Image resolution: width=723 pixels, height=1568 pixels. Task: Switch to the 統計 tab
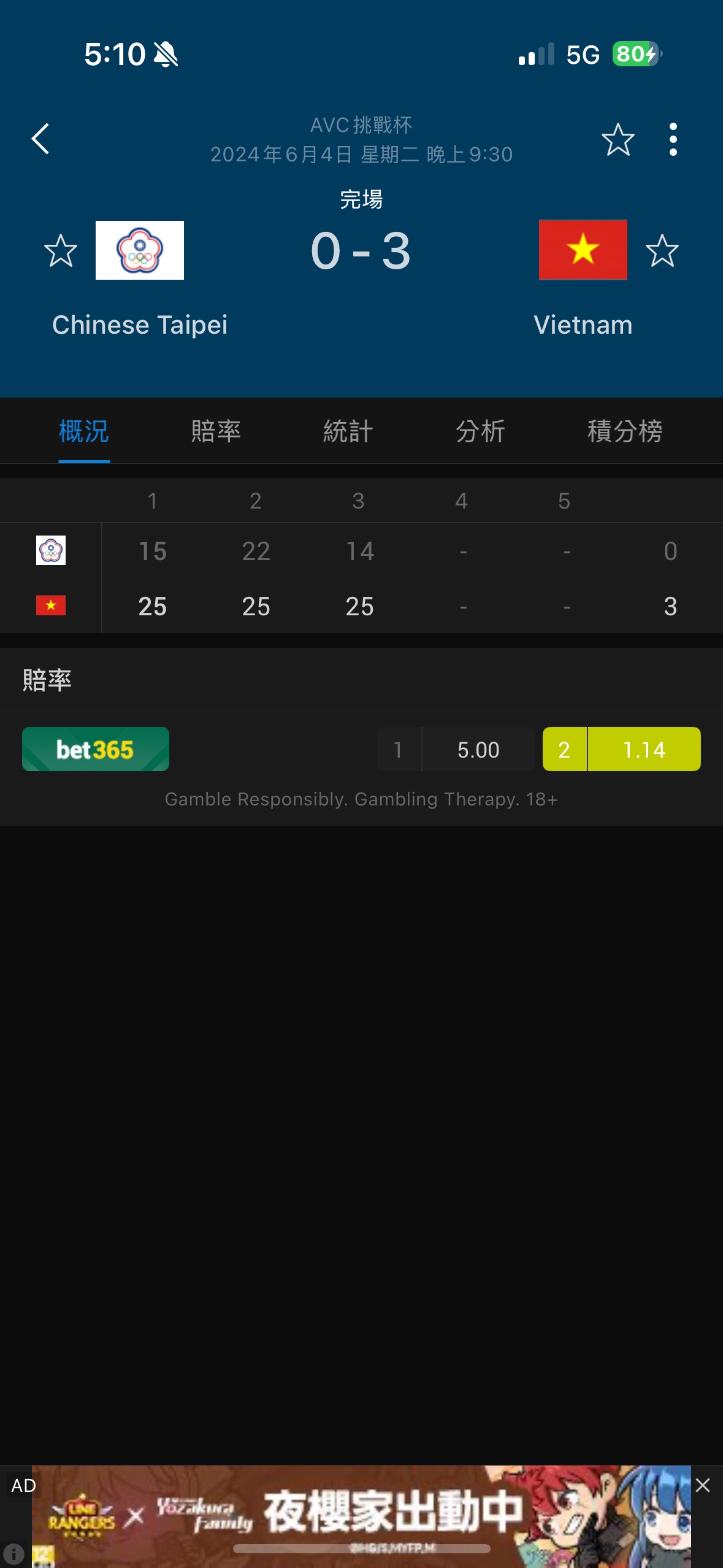coord(348,431)
